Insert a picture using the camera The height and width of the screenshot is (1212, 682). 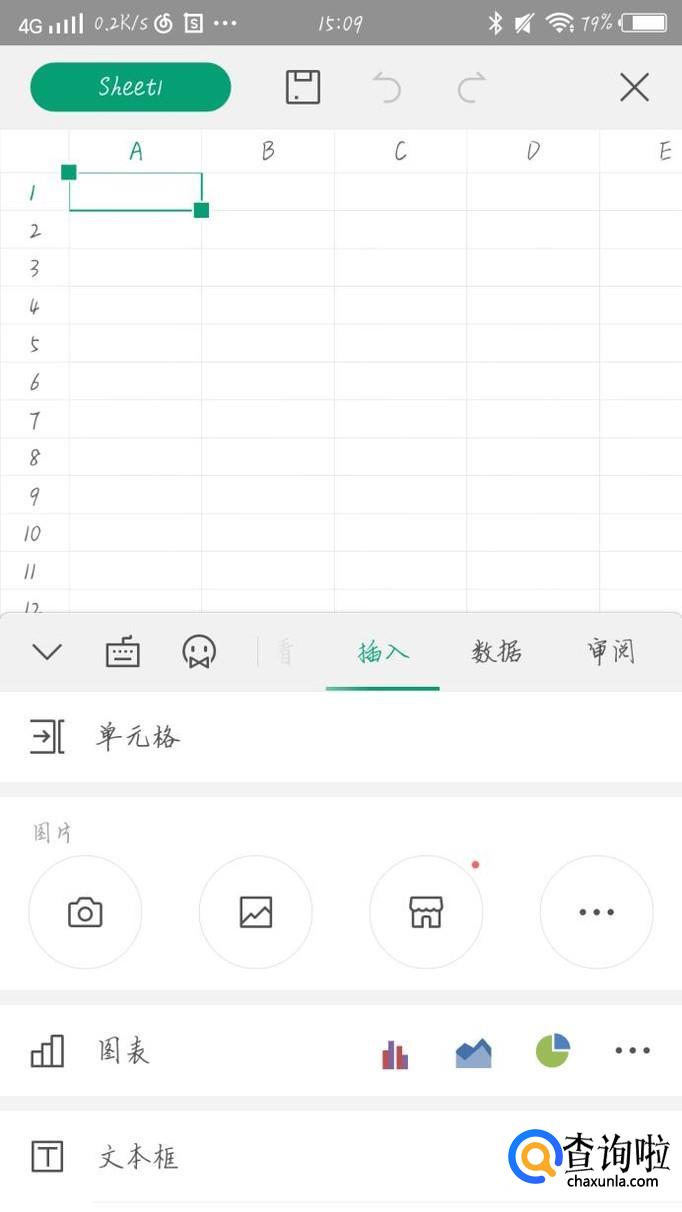(x=85, y=912)
